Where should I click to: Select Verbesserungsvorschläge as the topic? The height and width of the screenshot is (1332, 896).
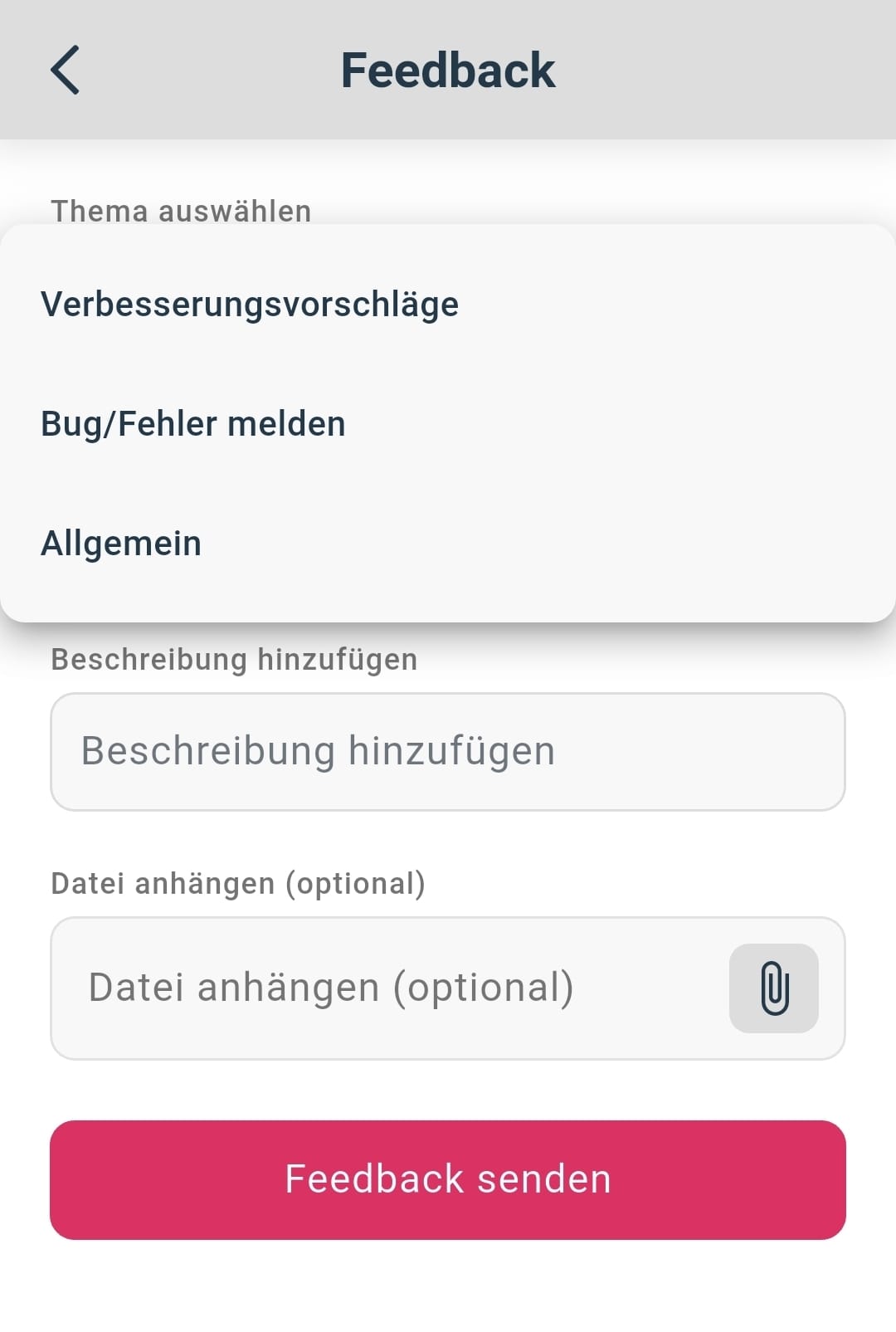[x=250, y=305]
